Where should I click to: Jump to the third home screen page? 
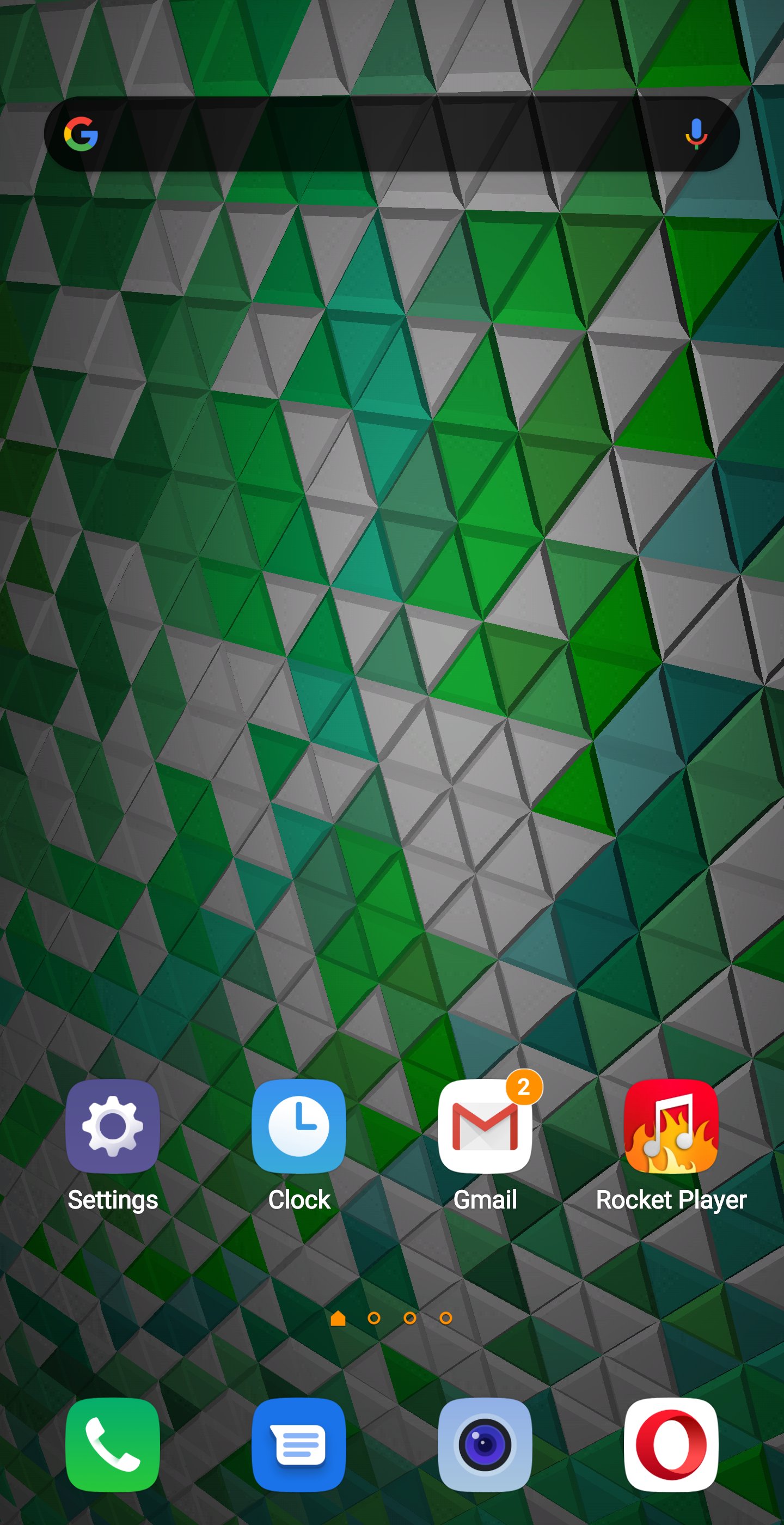tap(410, 1319)
